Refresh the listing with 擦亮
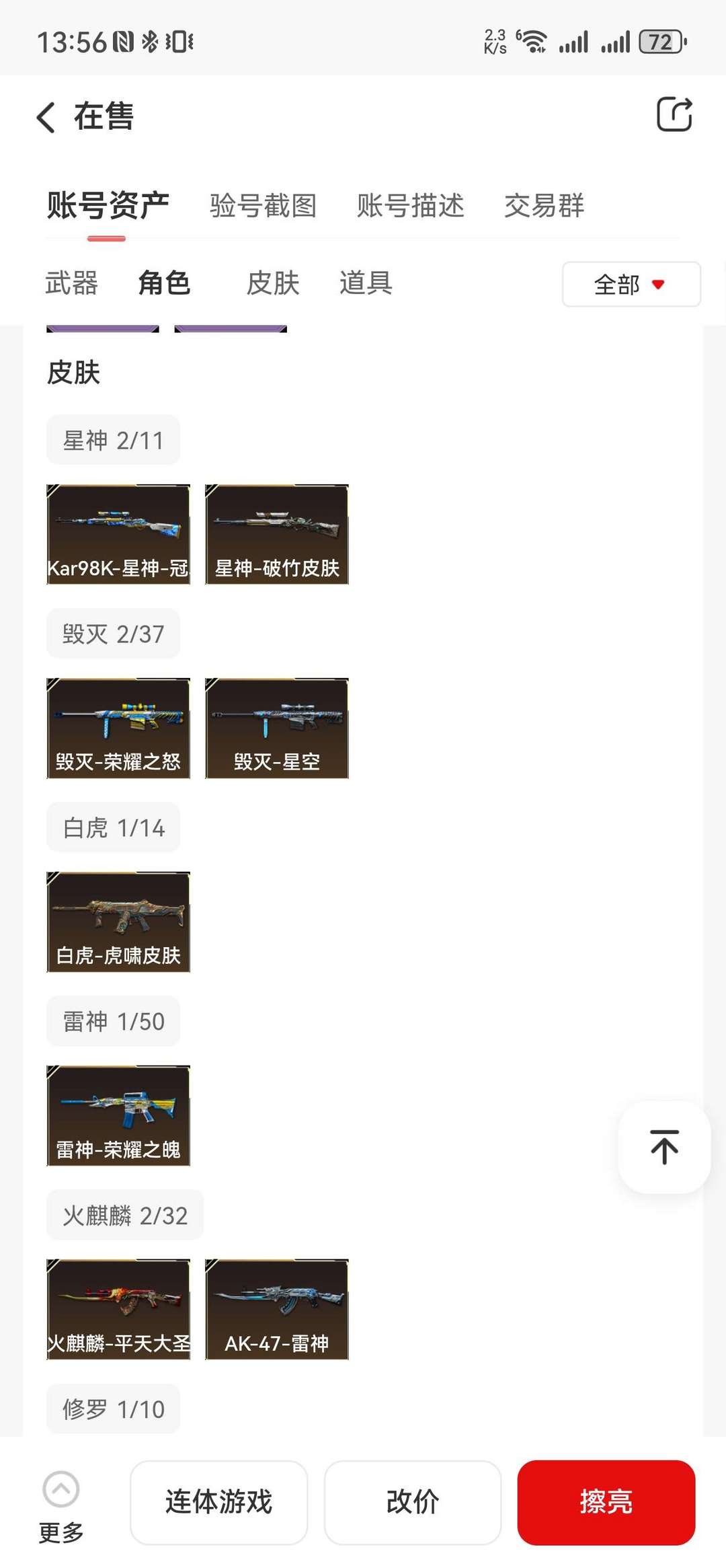Viewport: 726px width, 1568px height. point(606,1502)
